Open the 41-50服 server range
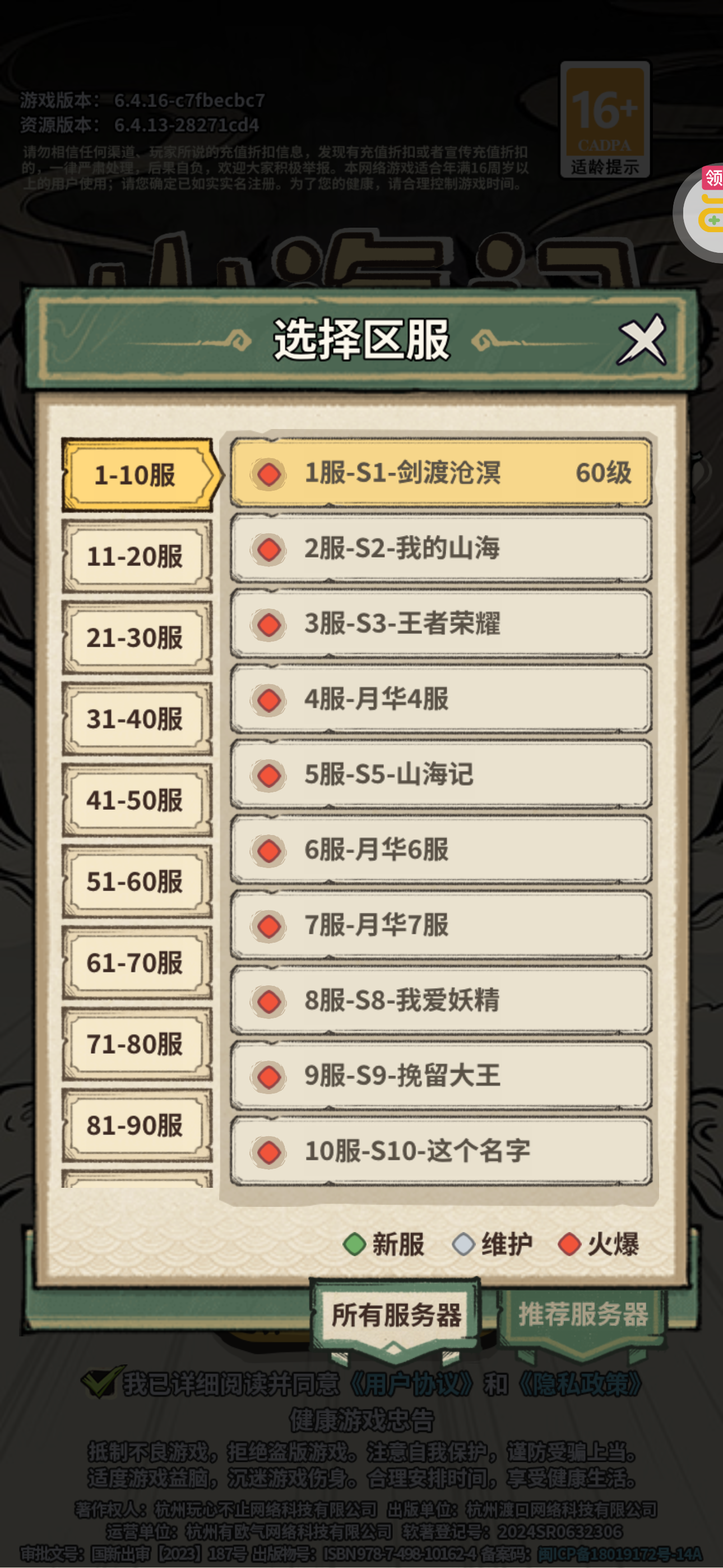723x1568 pixels. point(136,800)
